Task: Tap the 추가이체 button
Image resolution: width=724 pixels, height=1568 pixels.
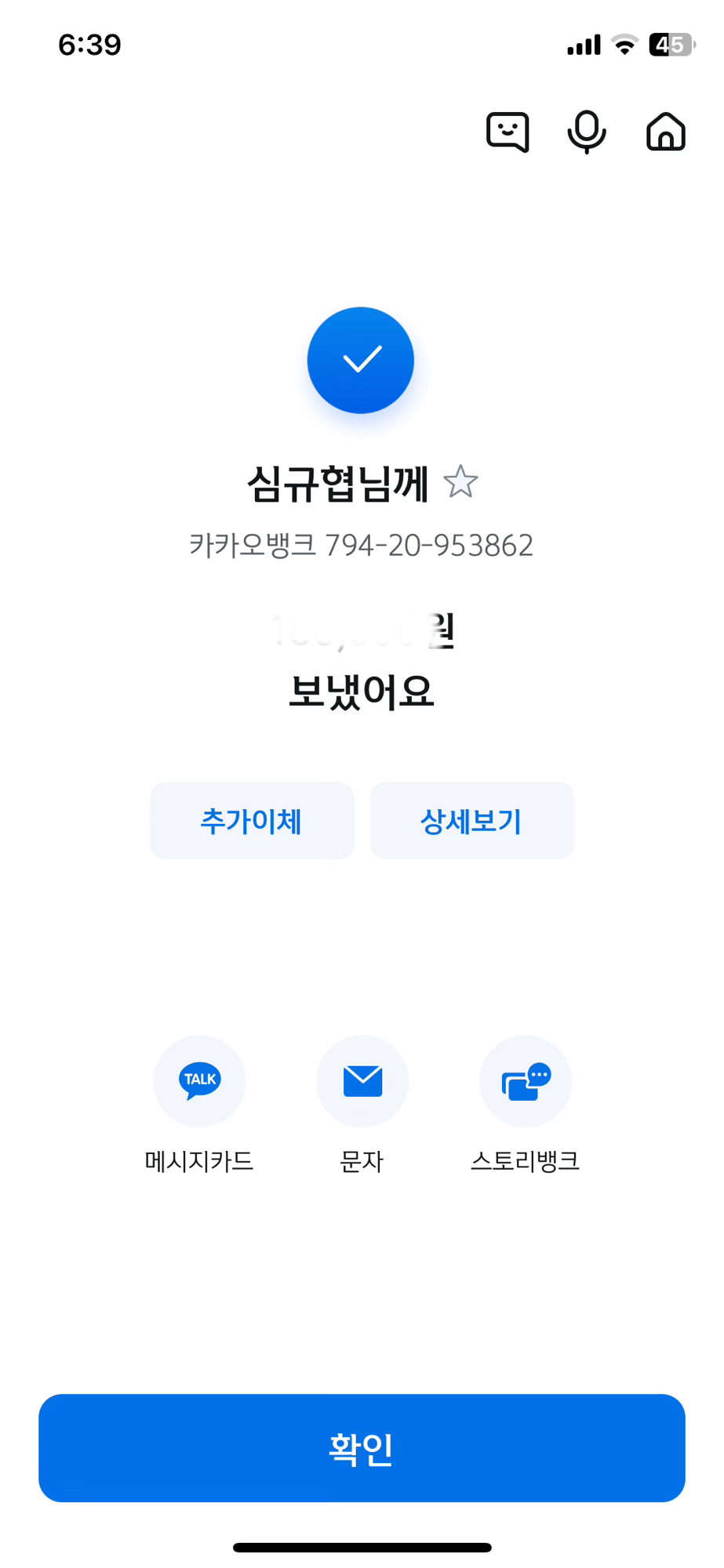Action: (252, 821)
